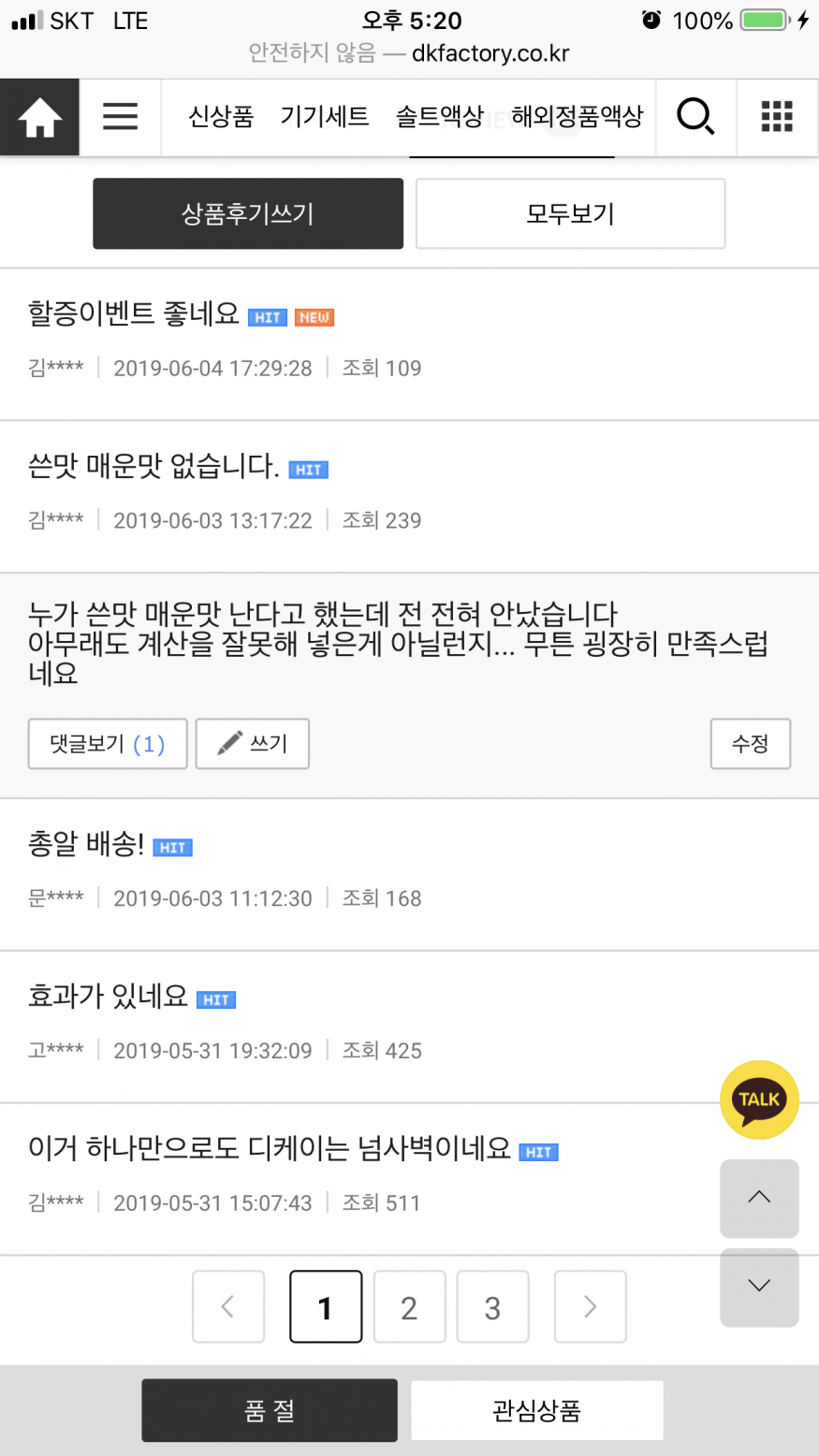Open the grid category menu
The height and width of the screenshot is (1456, 819).
(x=777, y=117)
